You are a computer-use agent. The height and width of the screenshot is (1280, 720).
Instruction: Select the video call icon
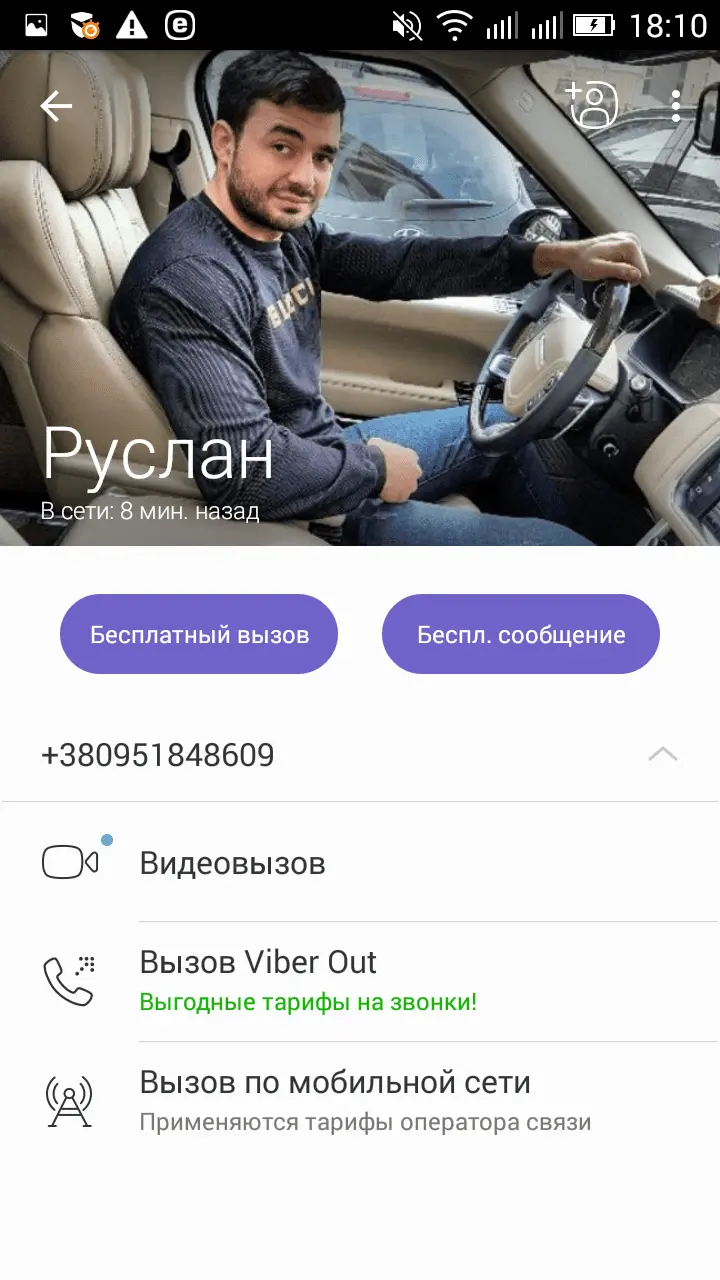68,858
